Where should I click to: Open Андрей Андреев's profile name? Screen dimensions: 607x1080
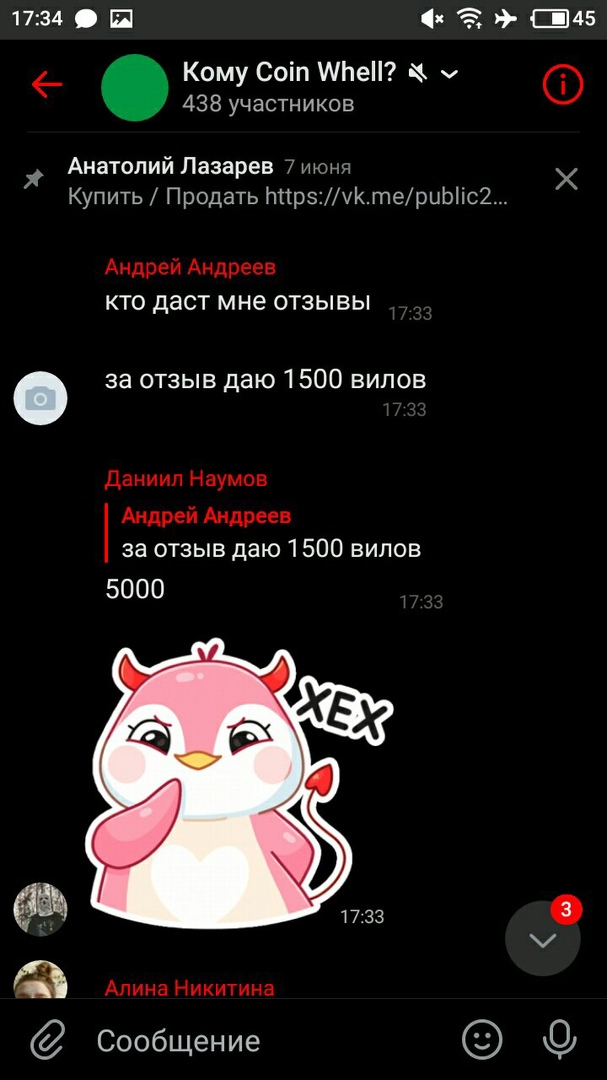(190, 267)
